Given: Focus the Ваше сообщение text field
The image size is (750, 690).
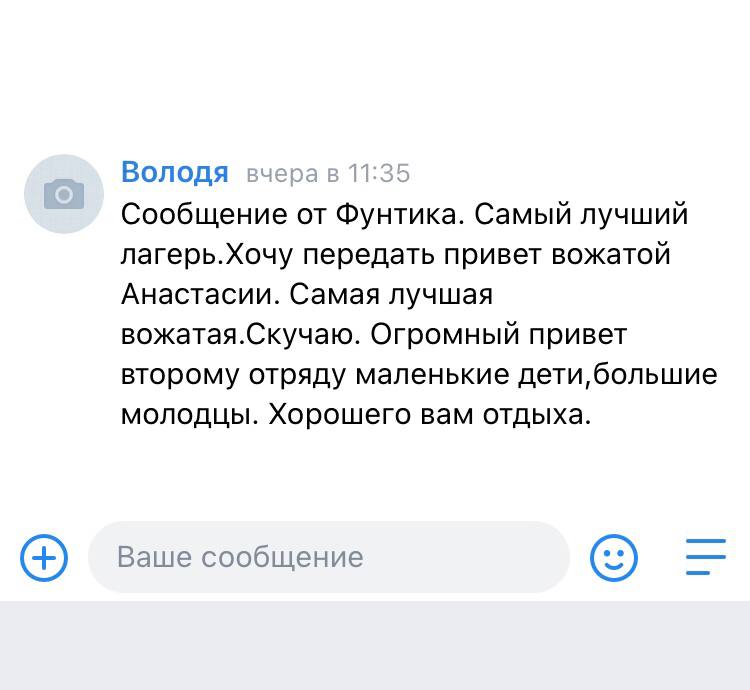Looking at the screenshot, I should point(328,557).
